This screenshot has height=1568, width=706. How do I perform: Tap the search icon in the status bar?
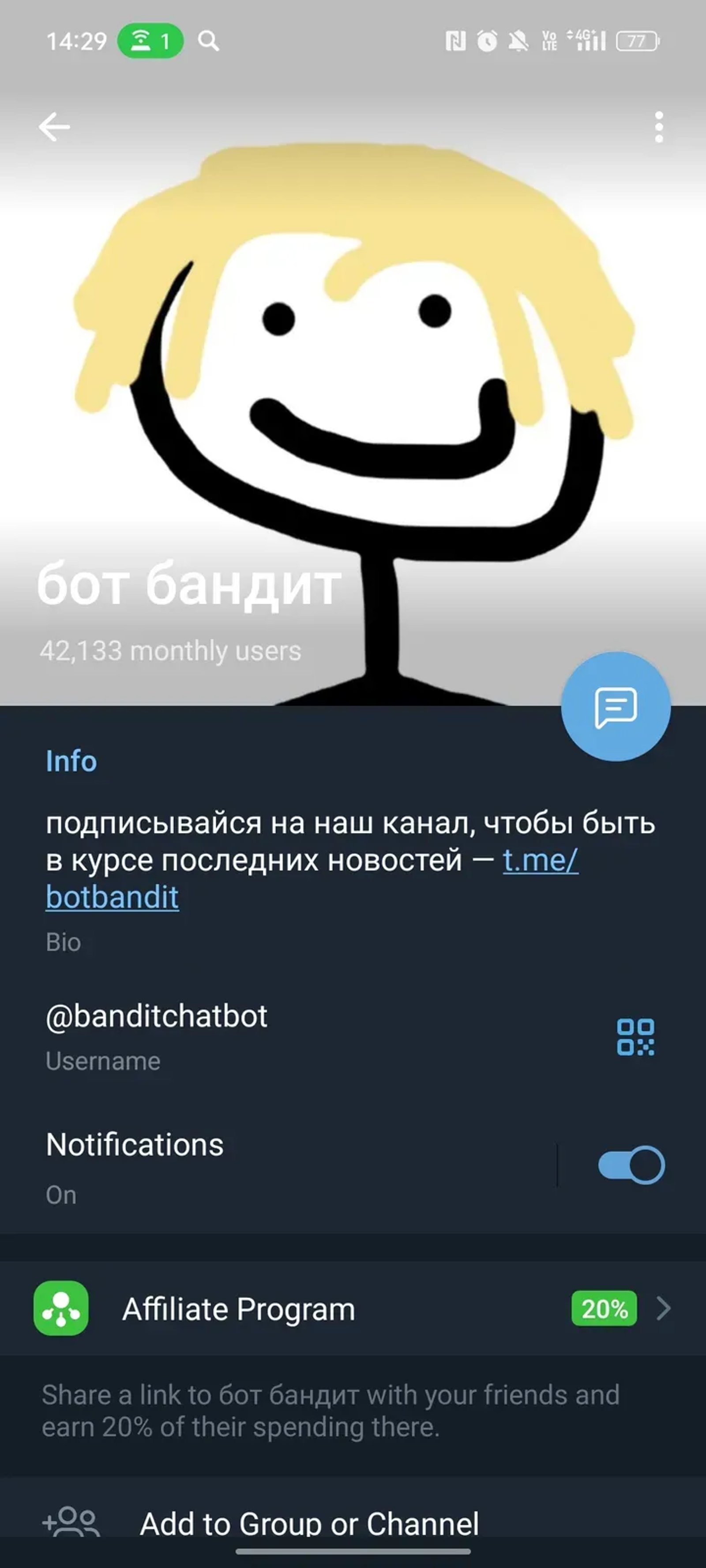[x=209, y=41]
